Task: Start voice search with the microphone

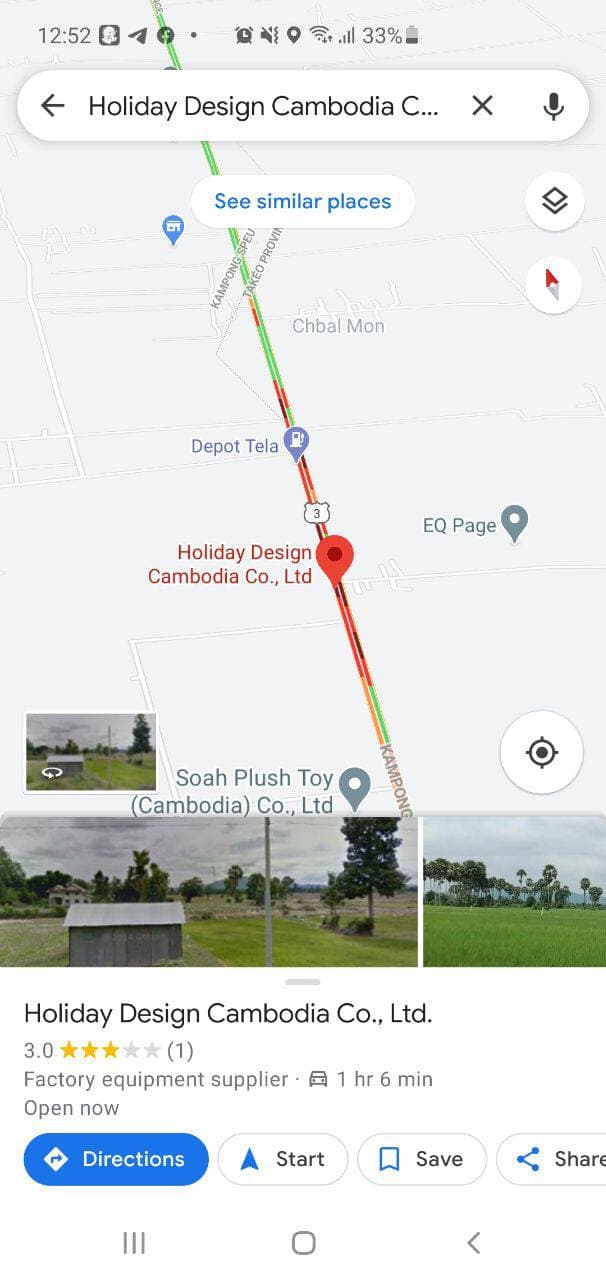Action: coord(553,106)
